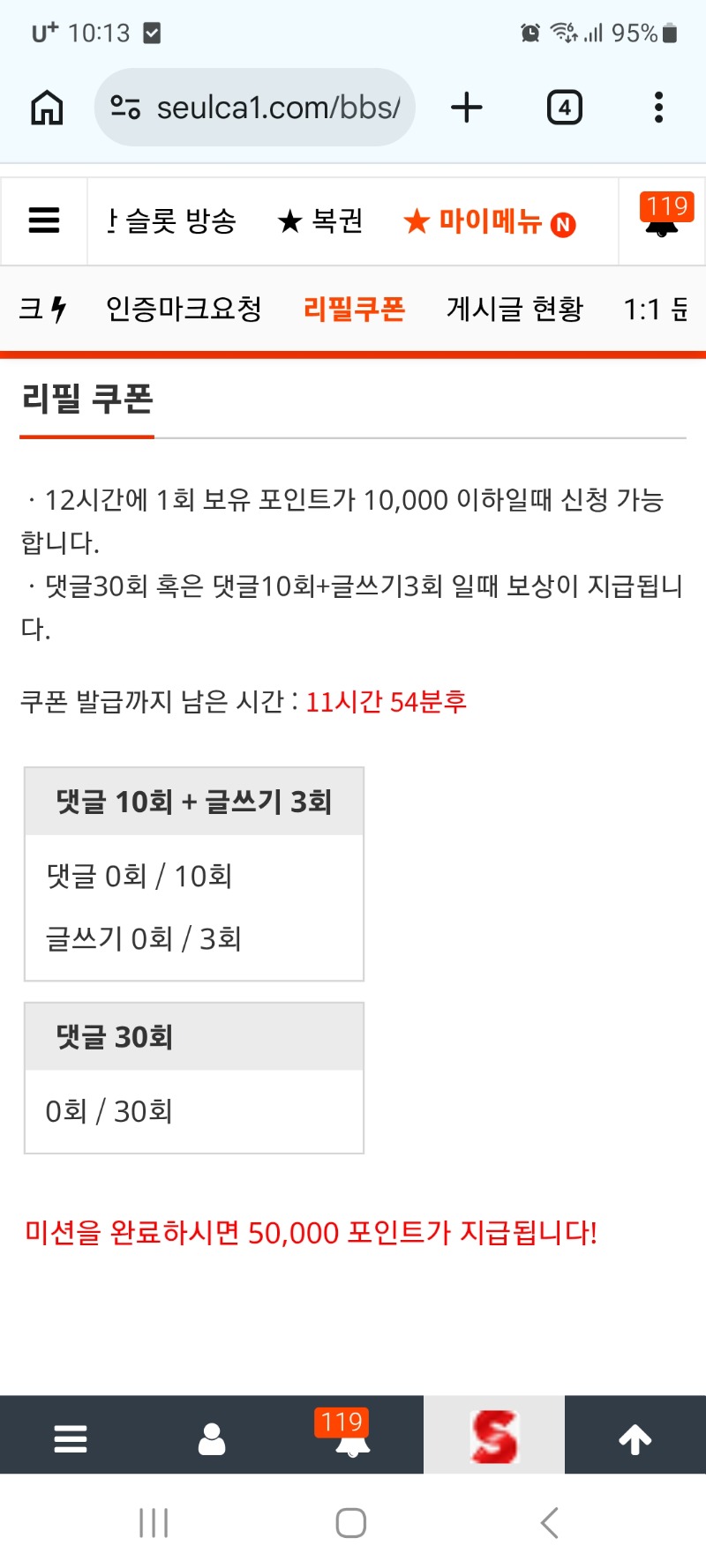The image size is (706, 1568).
Task: Tap the seulca1.com address bar
Action: [x=256, y=108]
